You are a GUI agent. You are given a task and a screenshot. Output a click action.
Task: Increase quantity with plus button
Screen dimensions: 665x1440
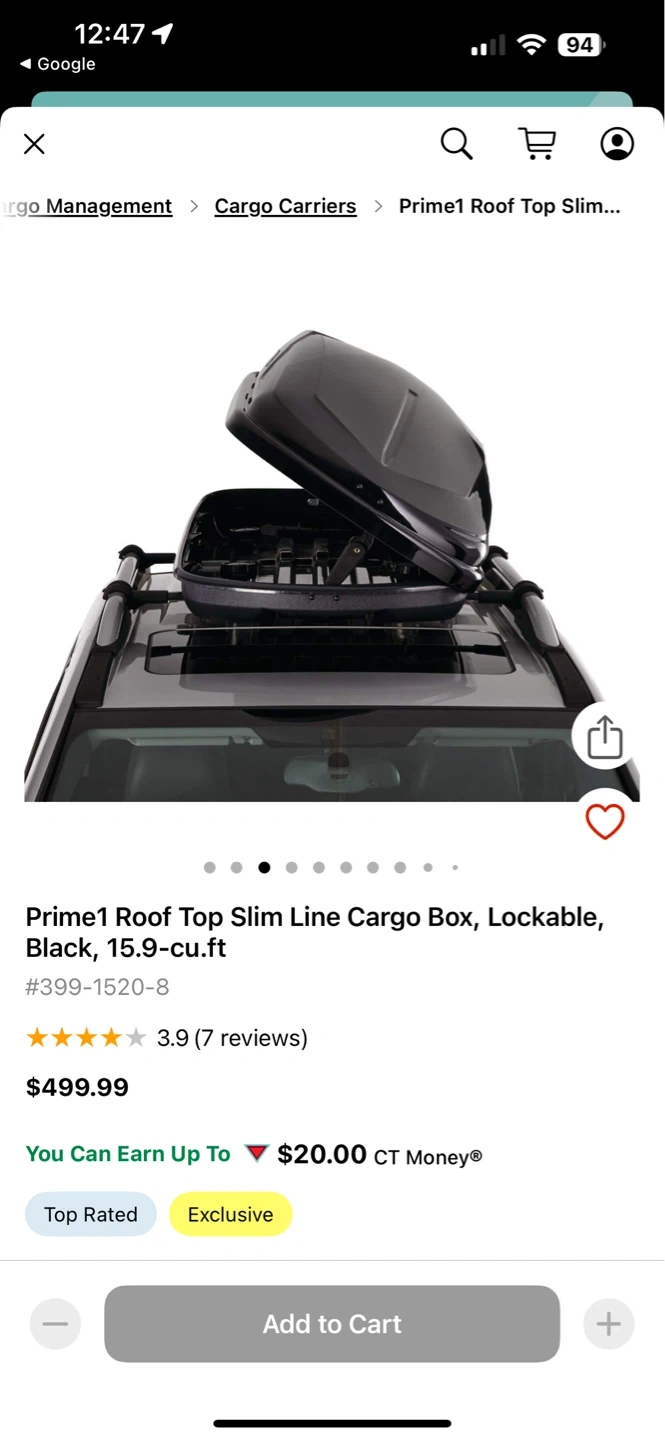pos(609,1324)
